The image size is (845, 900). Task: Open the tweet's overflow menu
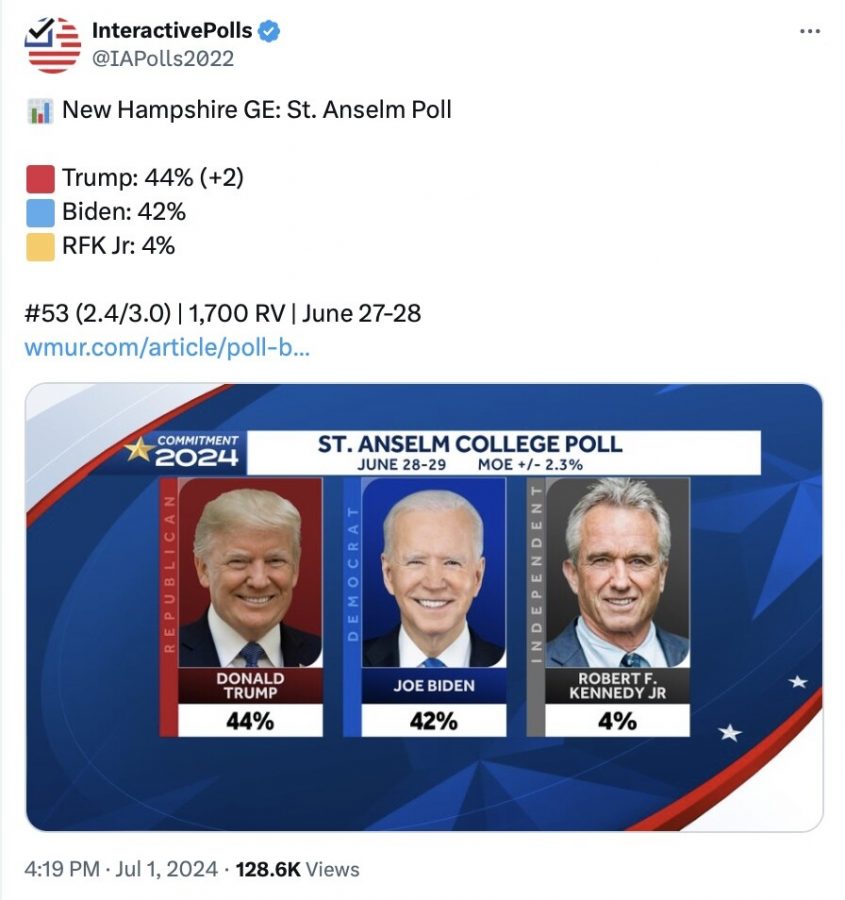[x=810, y=32]
